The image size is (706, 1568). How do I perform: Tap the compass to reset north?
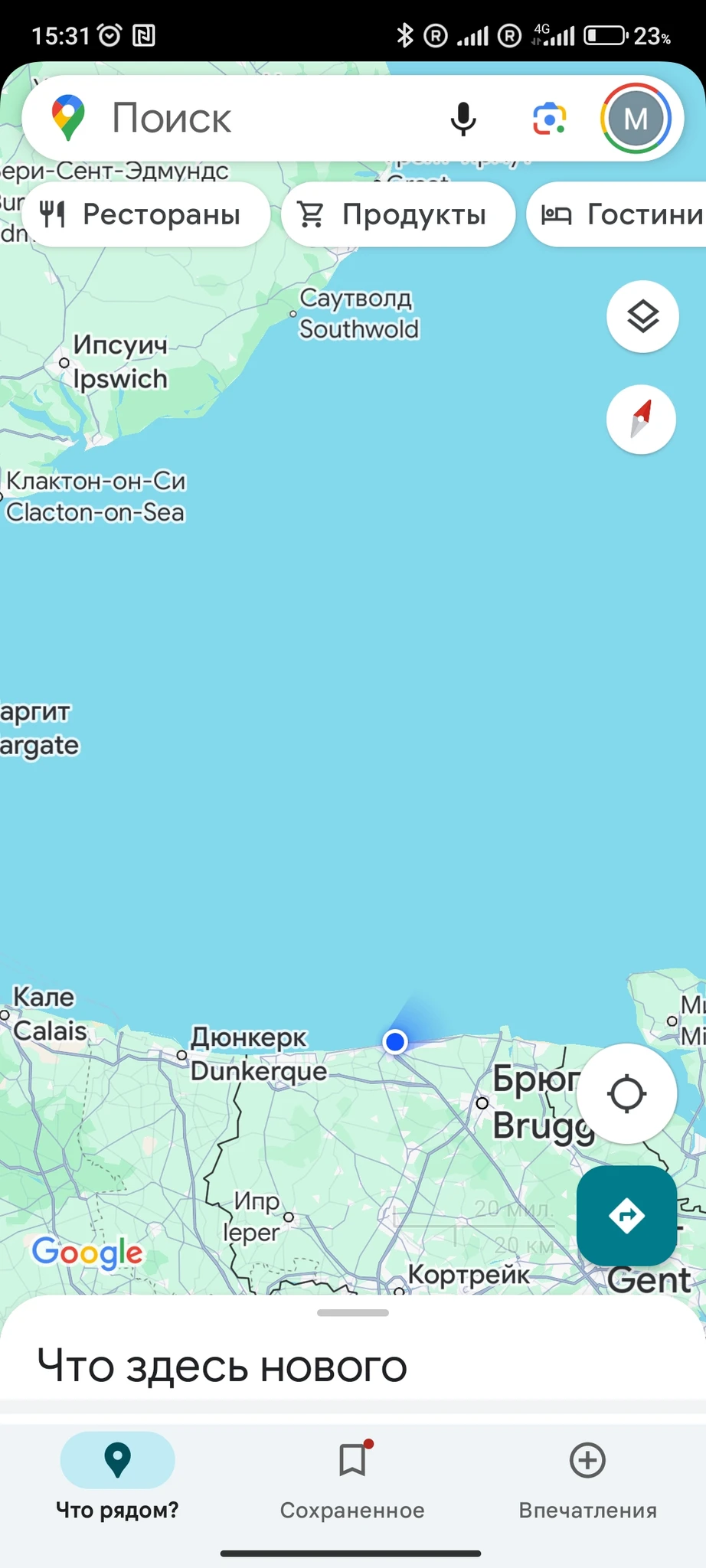point(641,419)
